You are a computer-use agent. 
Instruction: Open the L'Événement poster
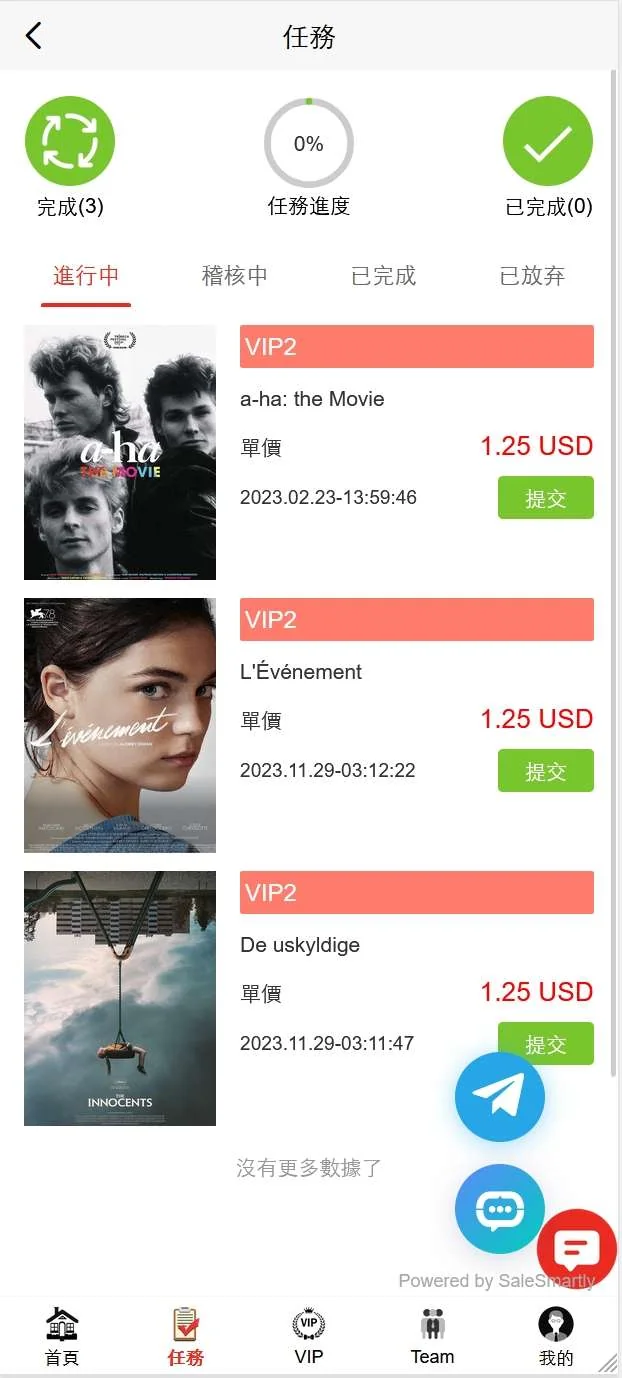click(120, 725)
